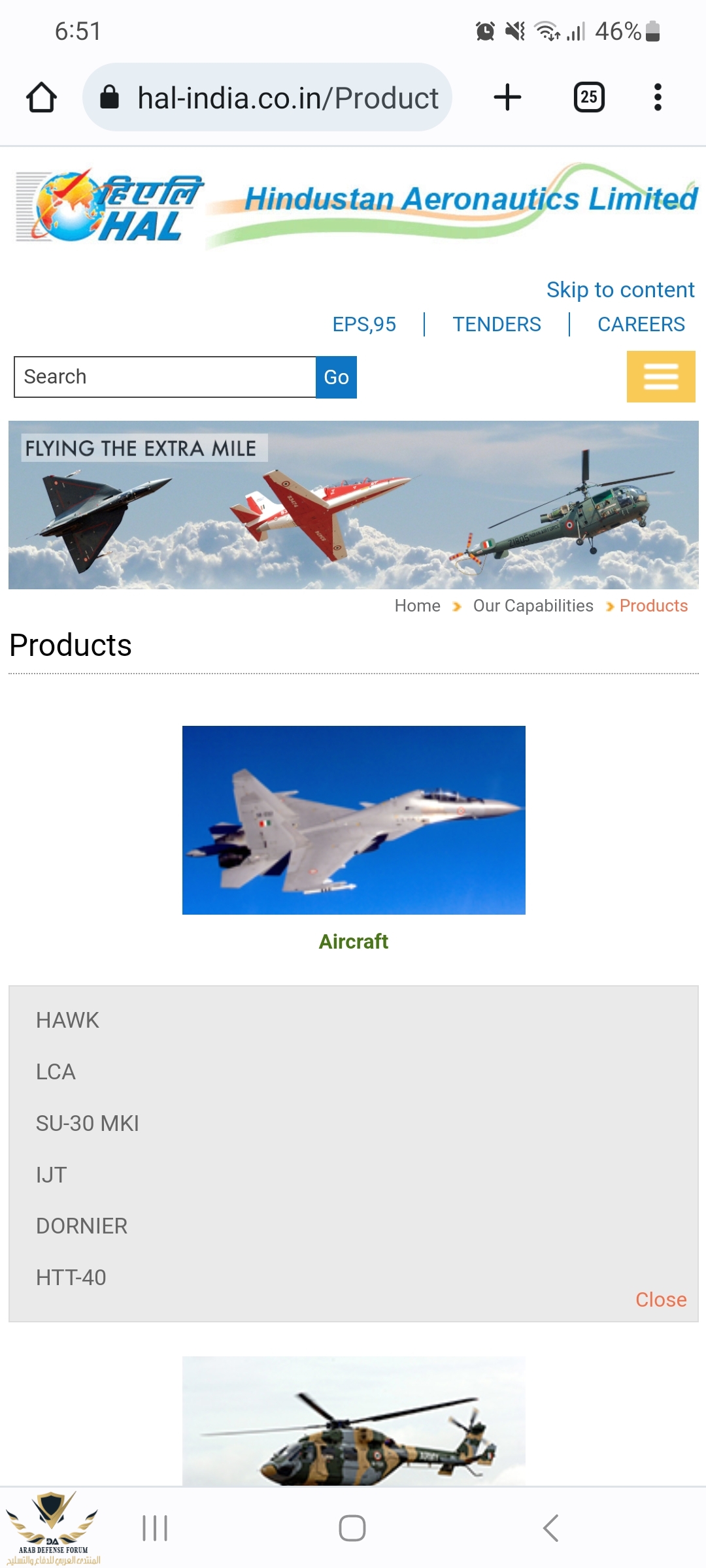This screenshot has height=1568, width=706.
Task: Close the aircraft list panel
Action: 660,1299
